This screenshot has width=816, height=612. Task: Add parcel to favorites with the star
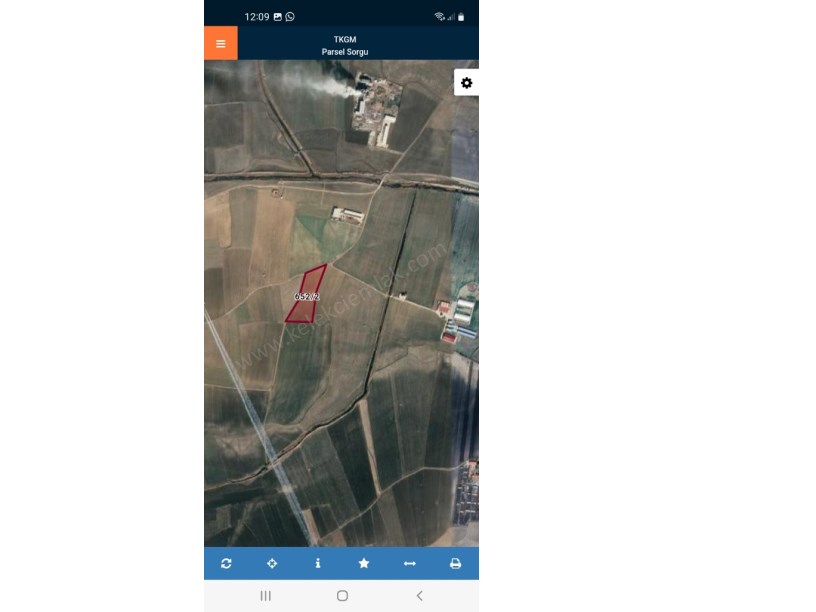364,564
